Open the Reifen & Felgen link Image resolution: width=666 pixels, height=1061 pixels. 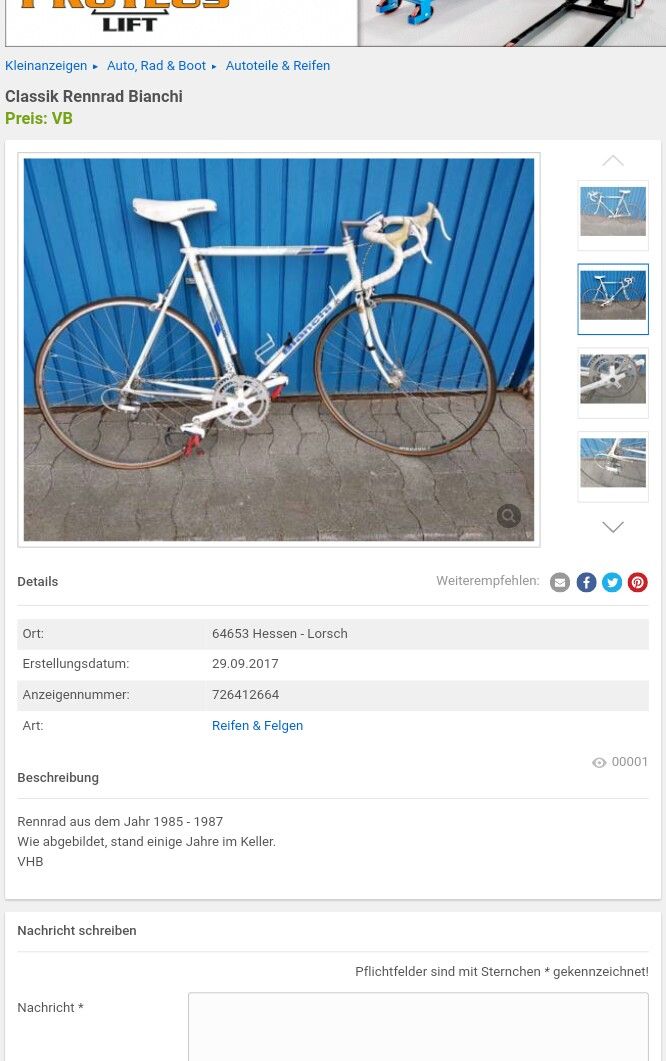tap(257, 726)
